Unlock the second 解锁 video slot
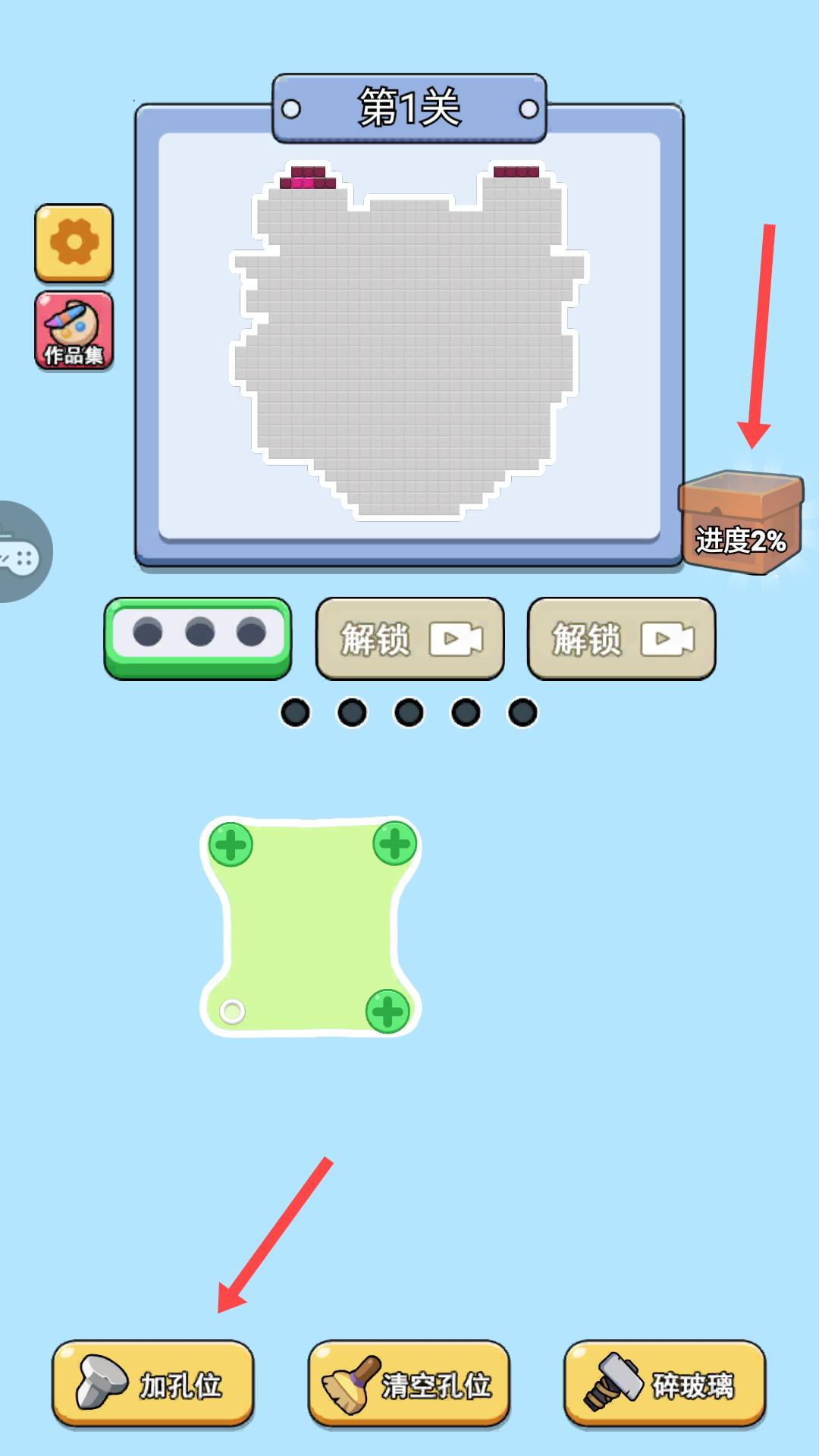The height and width of the screenshot is (1456, 819). coord(622,639)
